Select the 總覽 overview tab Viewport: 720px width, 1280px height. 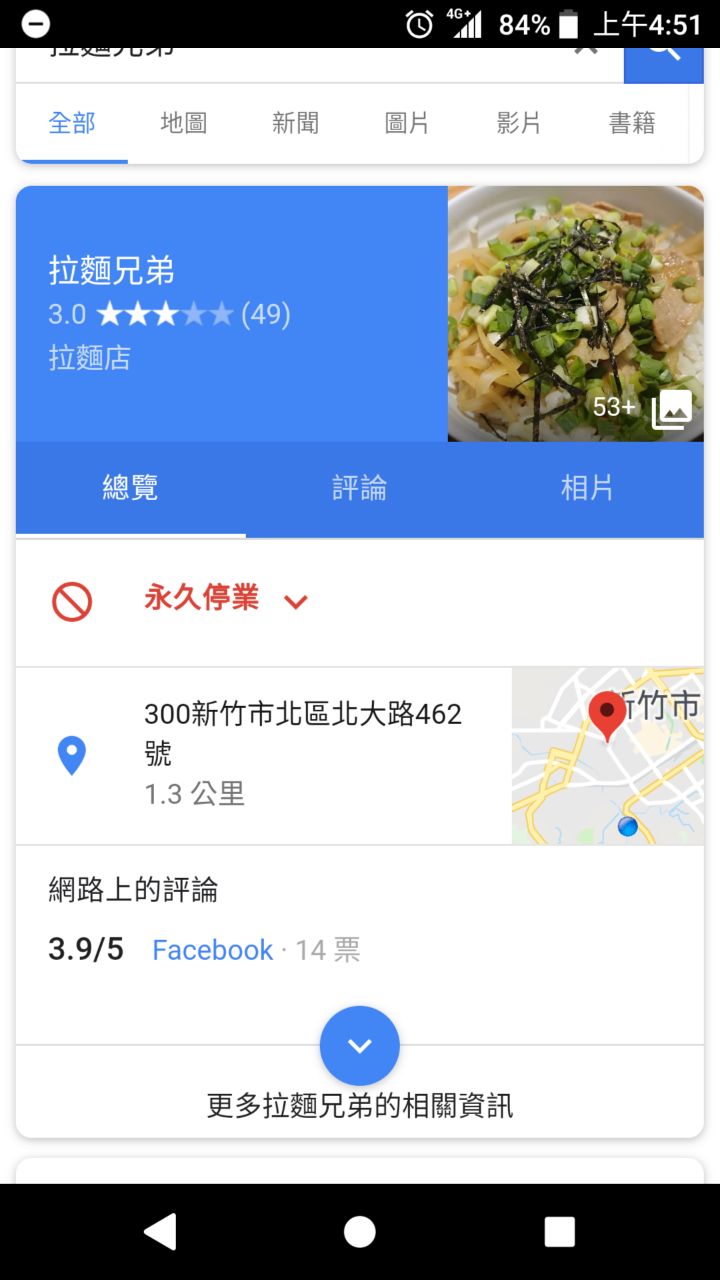[130, 489]
